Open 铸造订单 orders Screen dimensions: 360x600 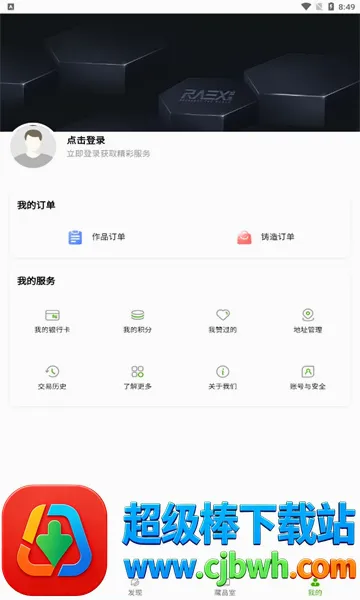point(266,237)
